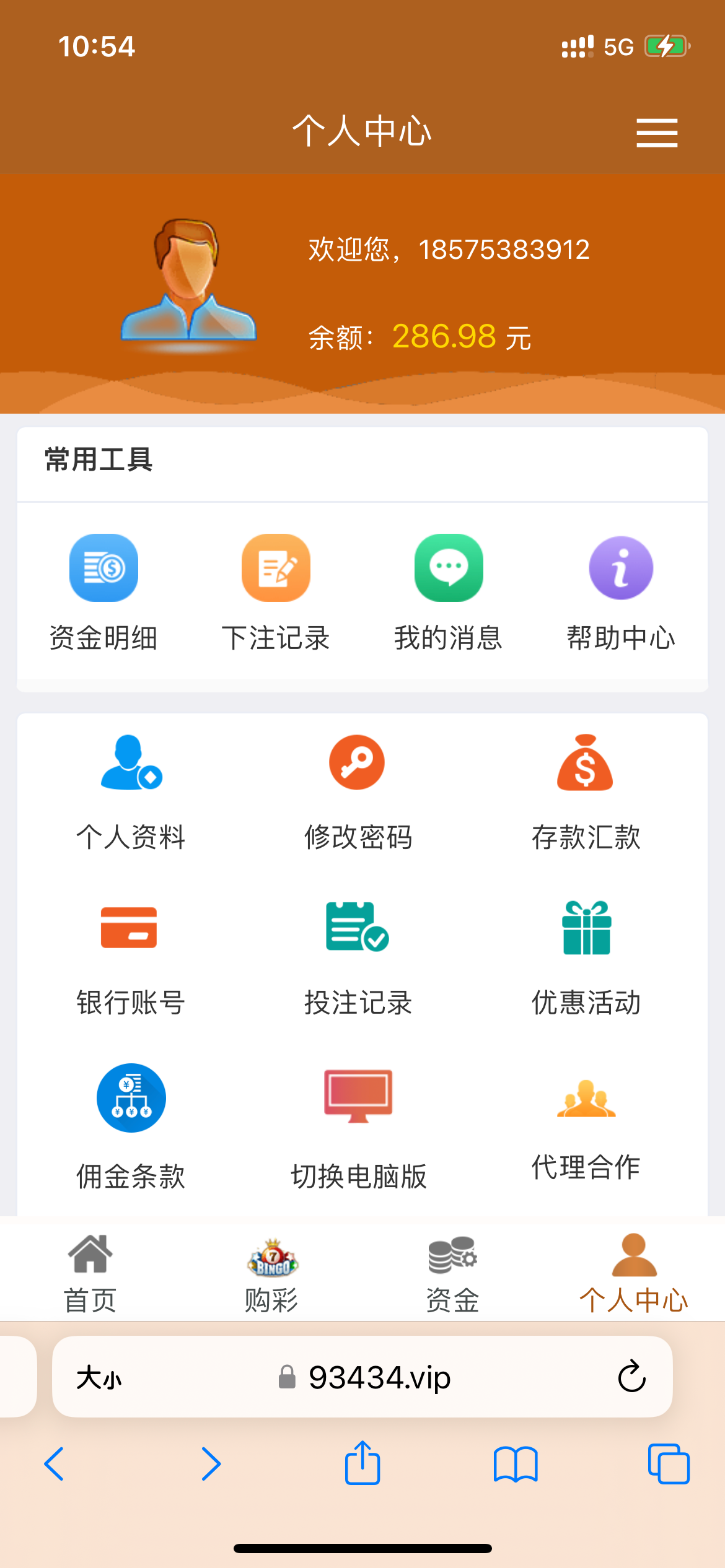
Task: Open 个人资料 profile info
Action: tap(131, 793)
